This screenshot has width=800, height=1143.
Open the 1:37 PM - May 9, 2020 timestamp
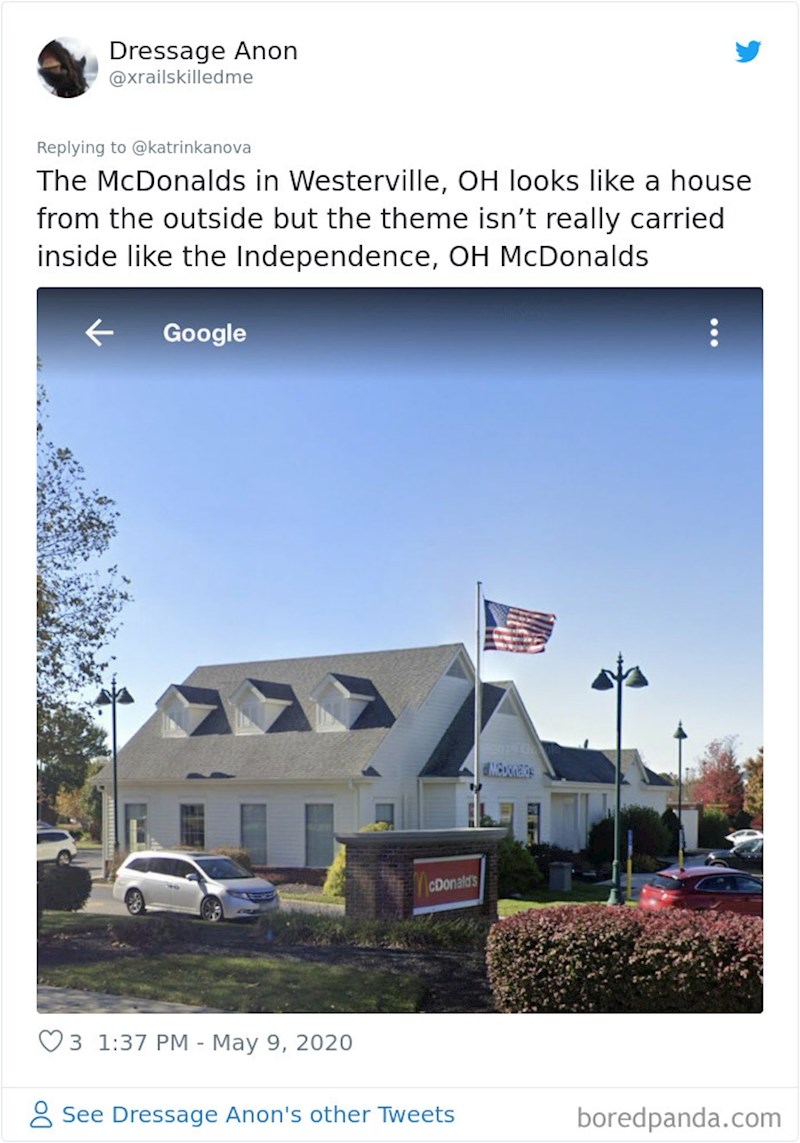225,1042
